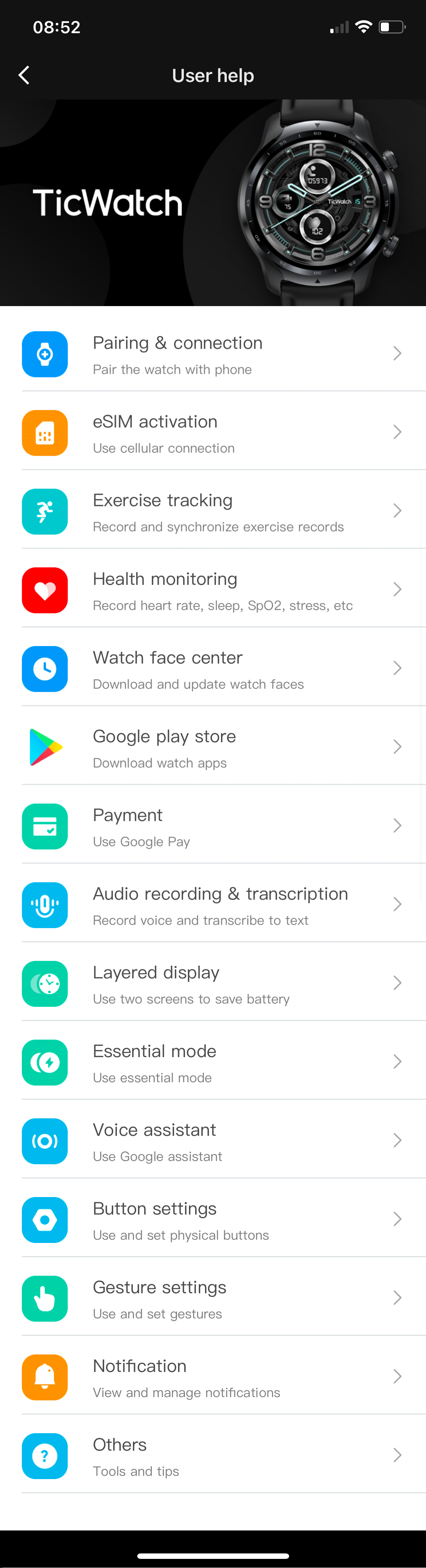Select Exercise tracking topic
Screen dimensions: 426x1568
[x=213, y=511]
